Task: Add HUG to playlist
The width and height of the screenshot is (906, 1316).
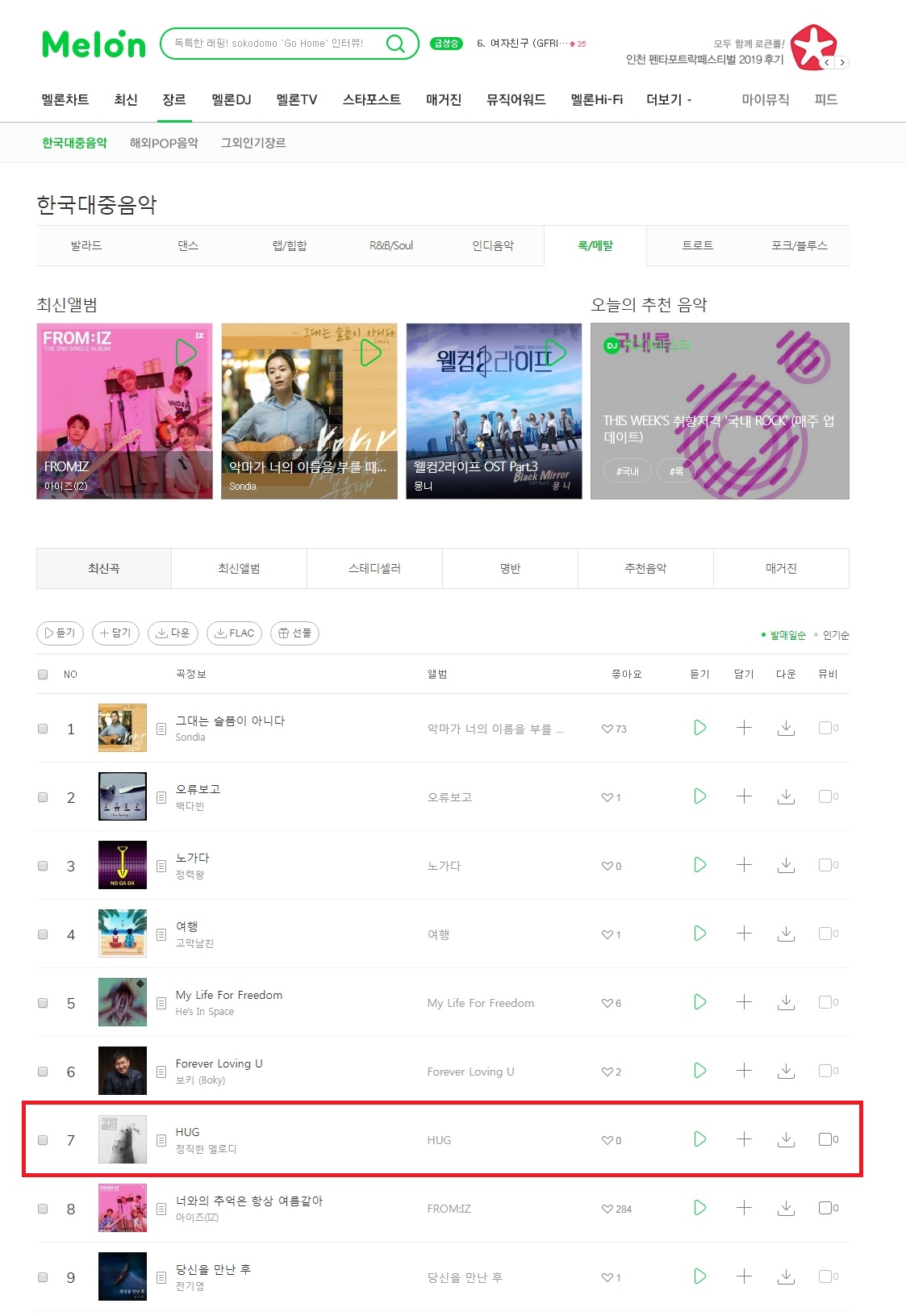Action: coord(744,1139)
